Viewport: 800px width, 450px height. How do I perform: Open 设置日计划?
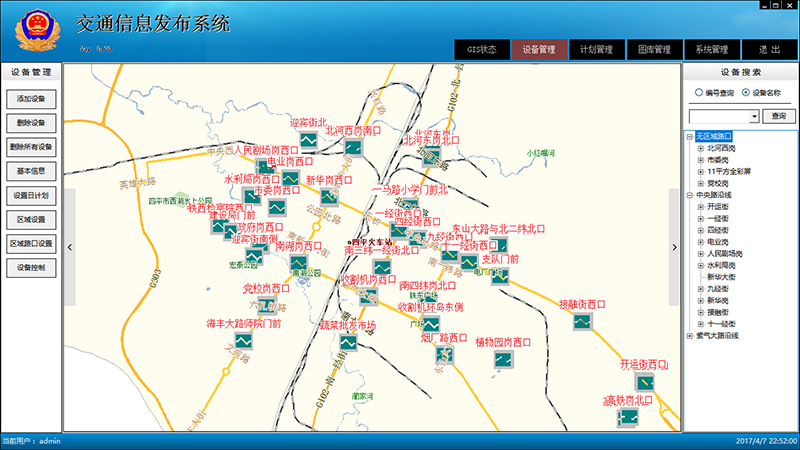pyautogui.click(x=31, y=195)
